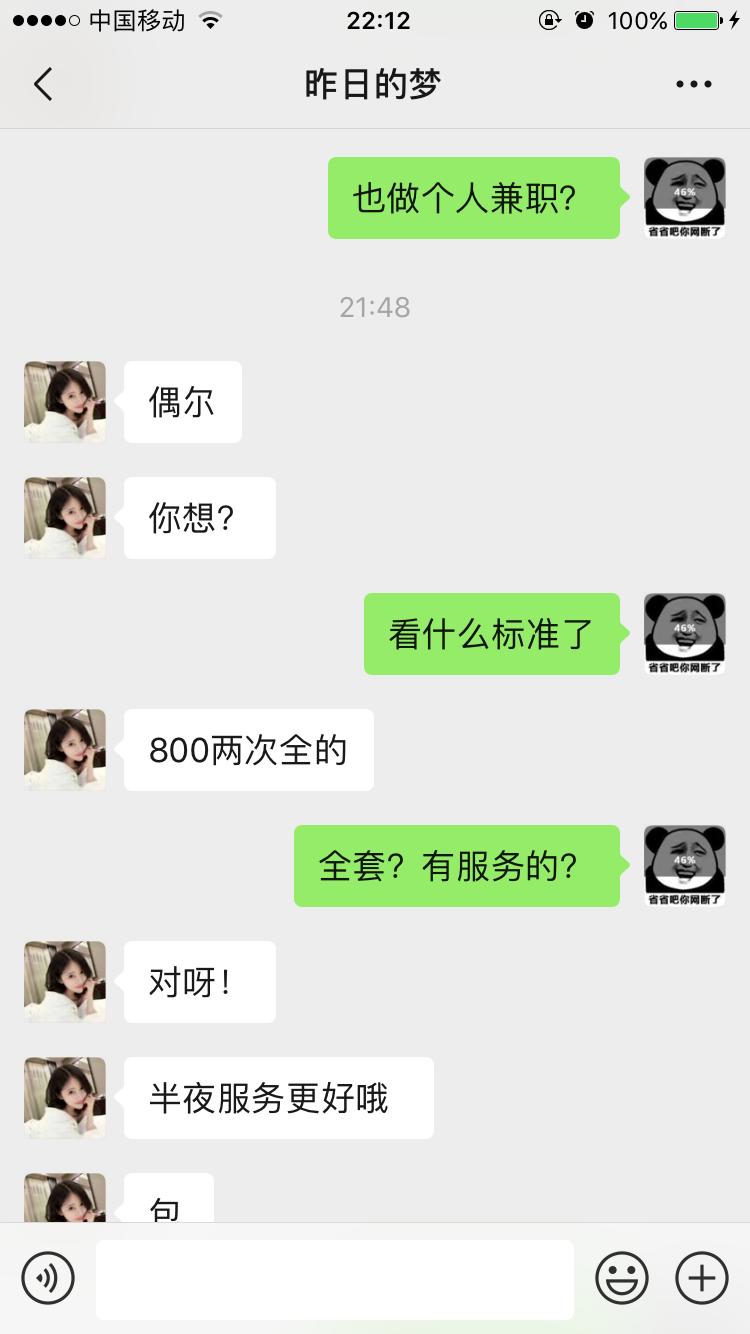750x1334 pixels.
Task: Go back from the 昨日的梦 chat
Action: [x=43, y=85]
